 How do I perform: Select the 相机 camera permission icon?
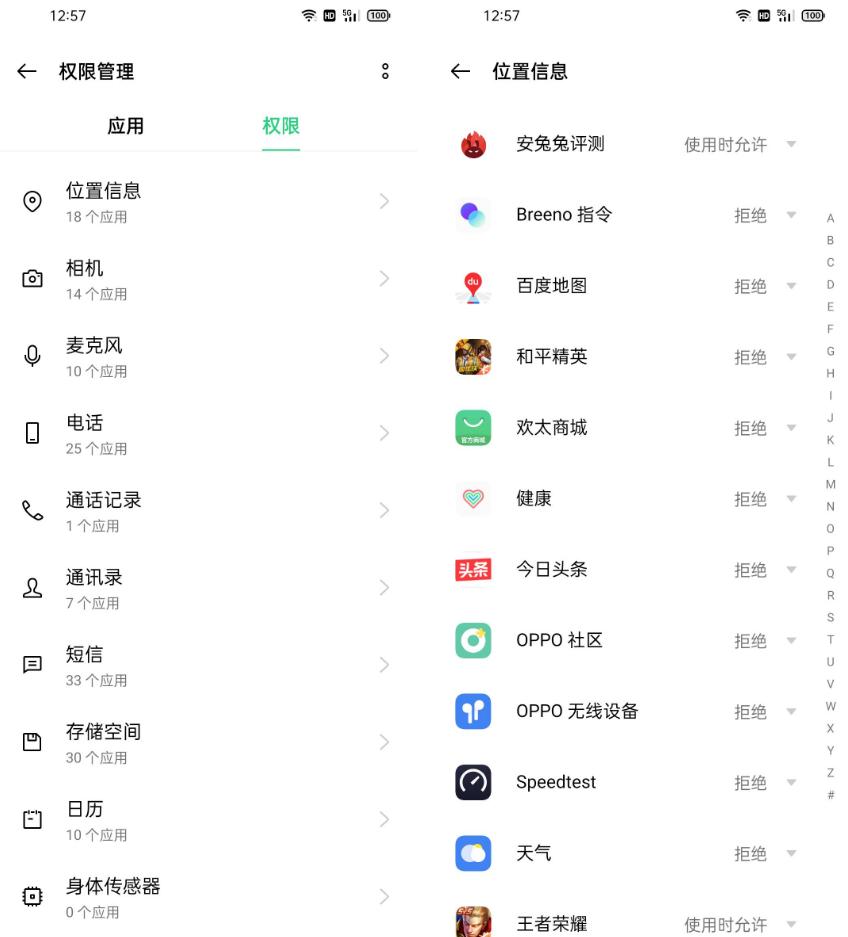32,279
